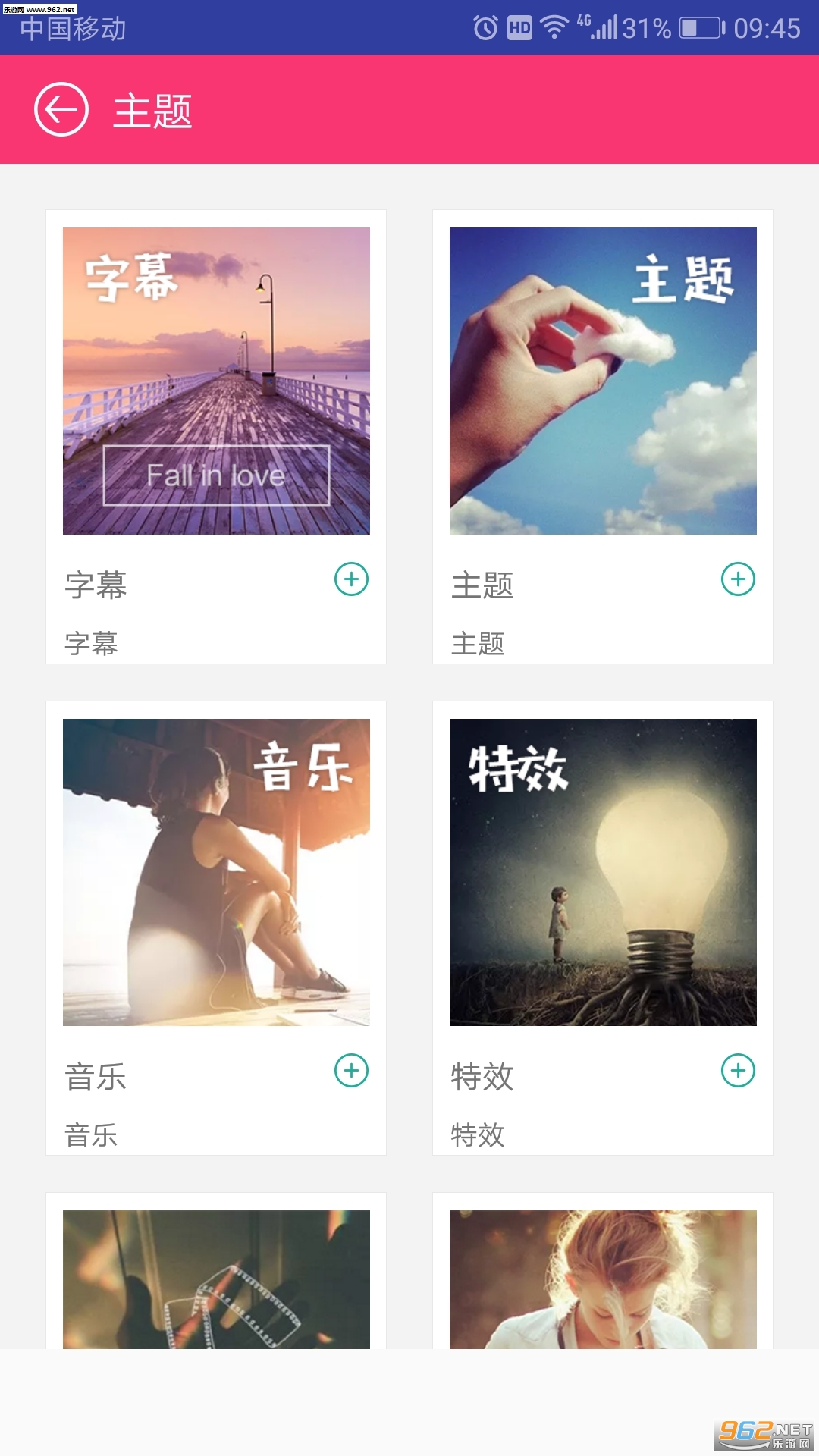Go back using the arrow in the header

point(61,110)
